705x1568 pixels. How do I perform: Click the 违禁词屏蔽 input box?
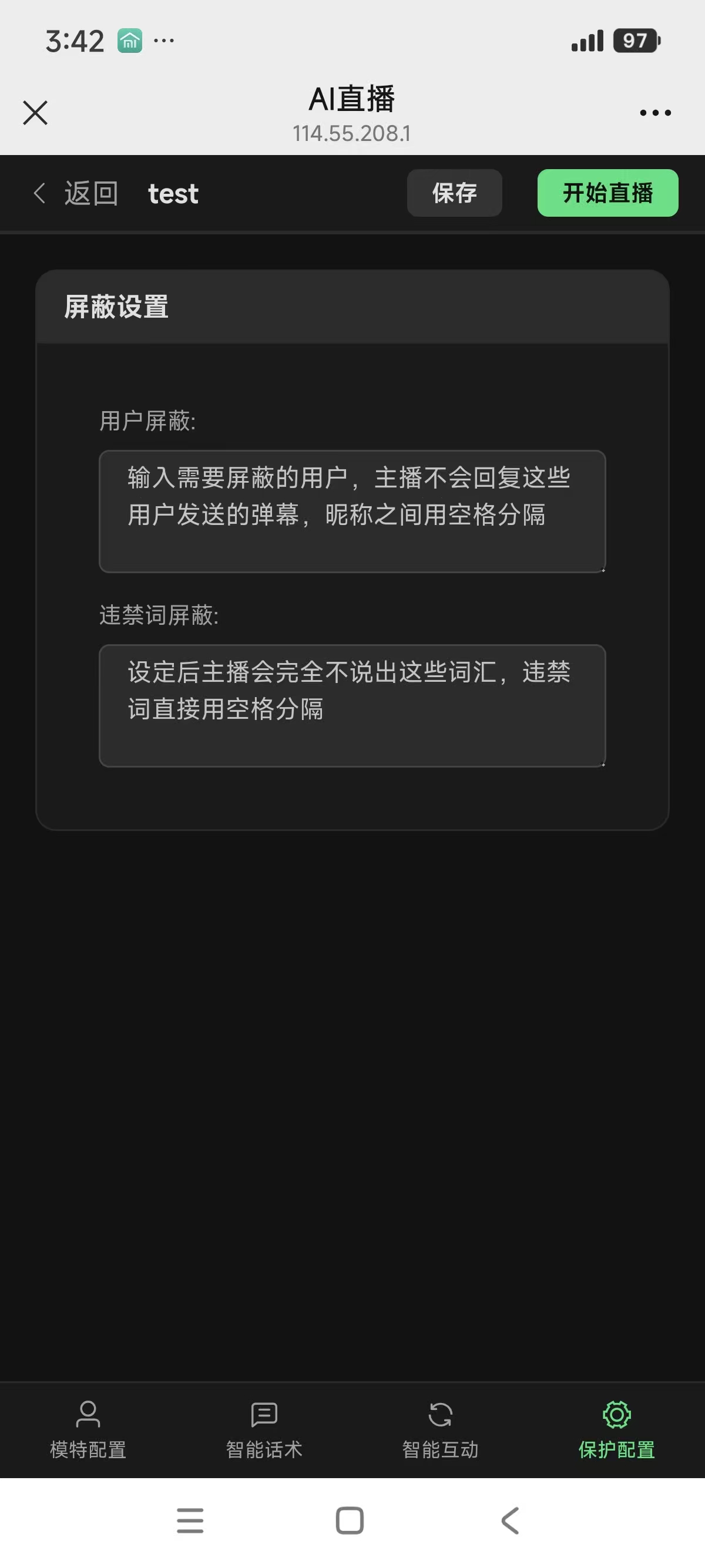(352, 706)
